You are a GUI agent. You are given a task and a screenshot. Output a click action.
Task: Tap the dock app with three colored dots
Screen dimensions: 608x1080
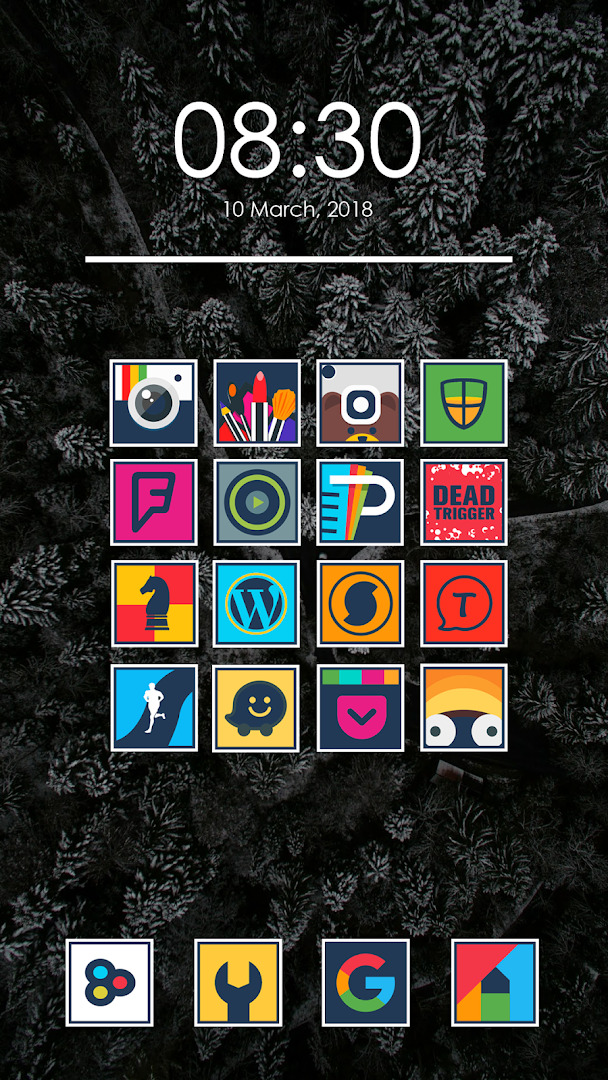(x=109, y=983)
